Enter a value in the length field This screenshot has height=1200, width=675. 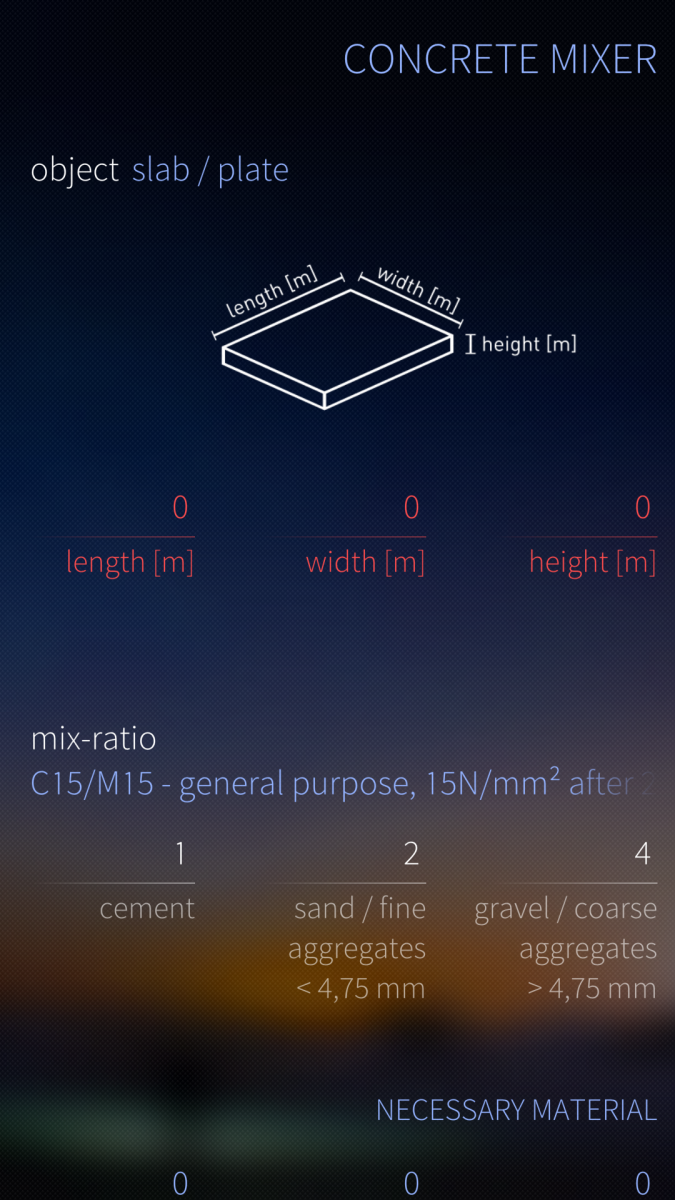point(118,509)
